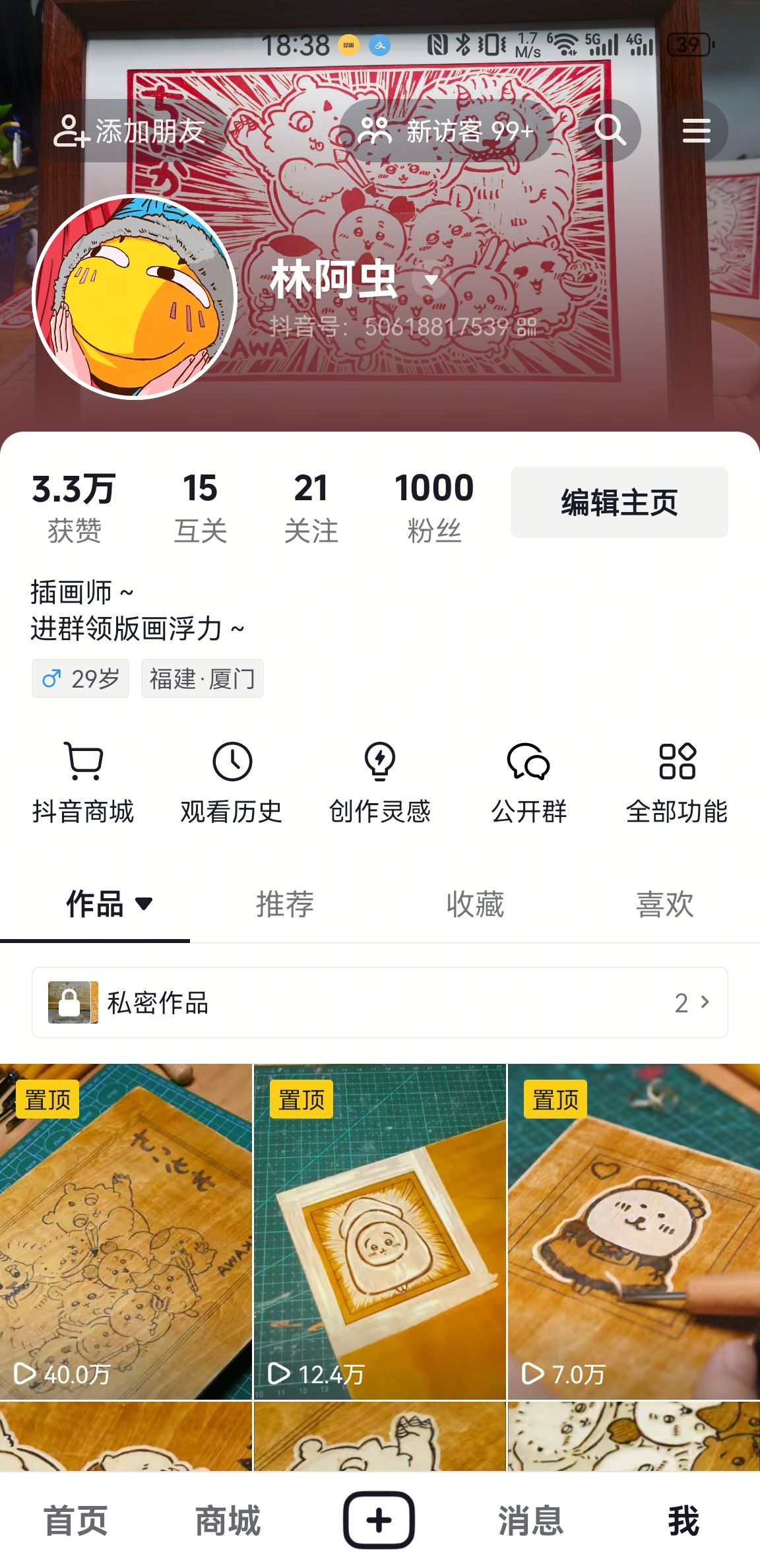Open the QR code icon next to 抖音号
The image size is (760, 1568).
click(526, 327)
